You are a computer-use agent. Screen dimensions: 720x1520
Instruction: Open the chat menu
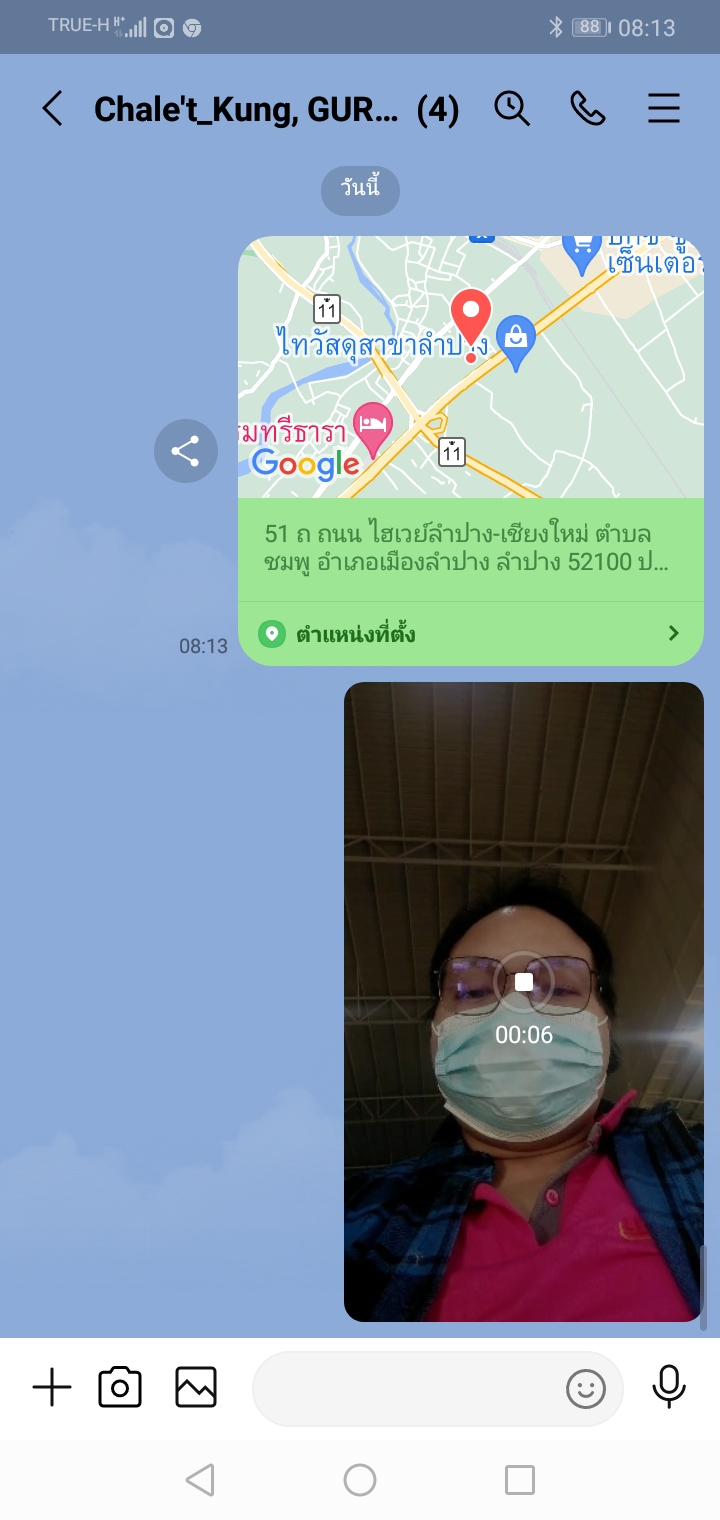[664, 108]
